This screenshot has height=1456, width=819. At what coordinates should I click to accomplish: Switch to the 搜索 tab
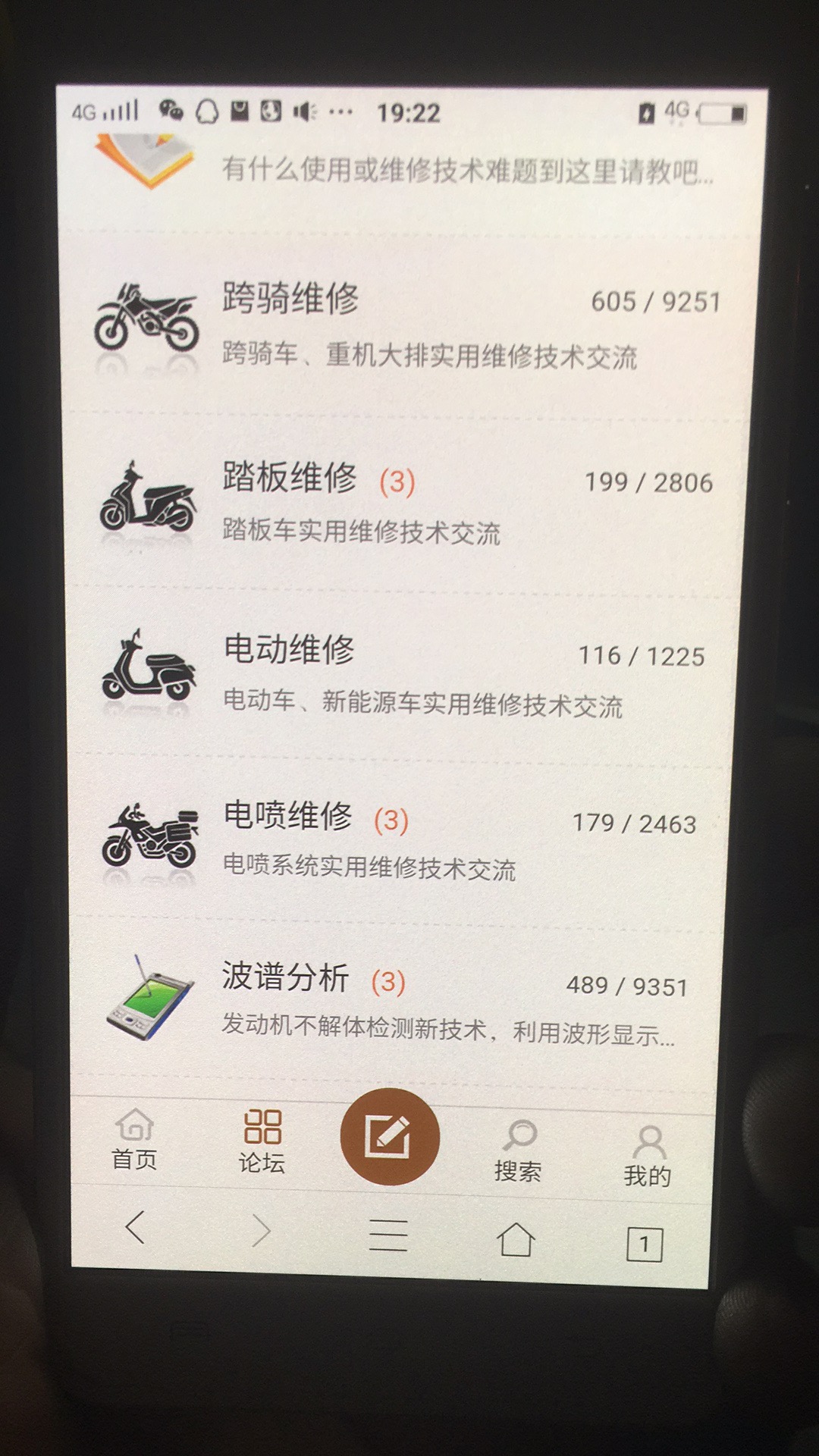tap(519, 1150)
